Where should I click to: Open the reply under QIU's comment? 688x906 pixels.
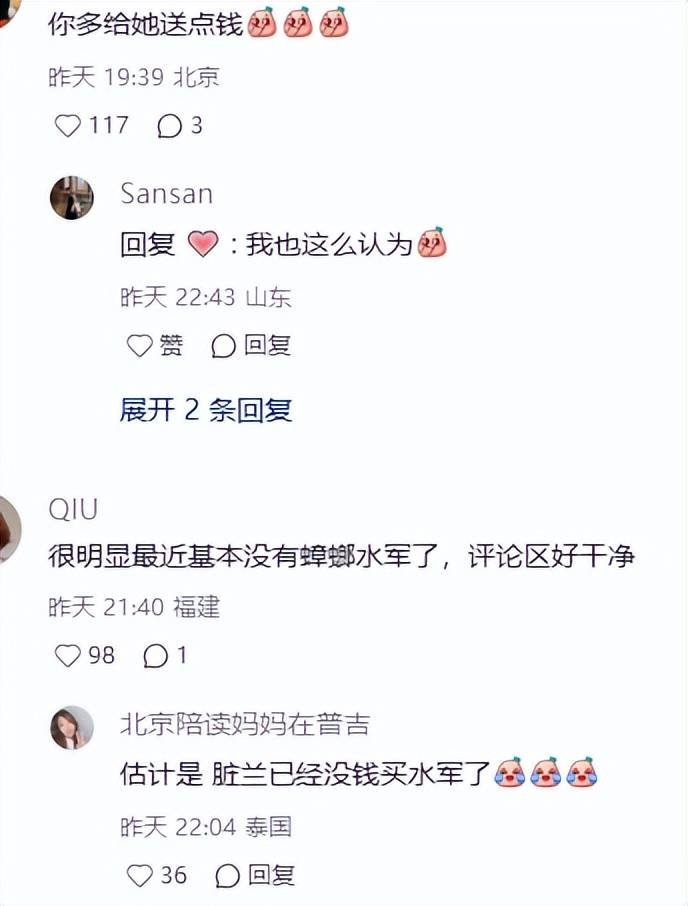click(x=156, y=656)
